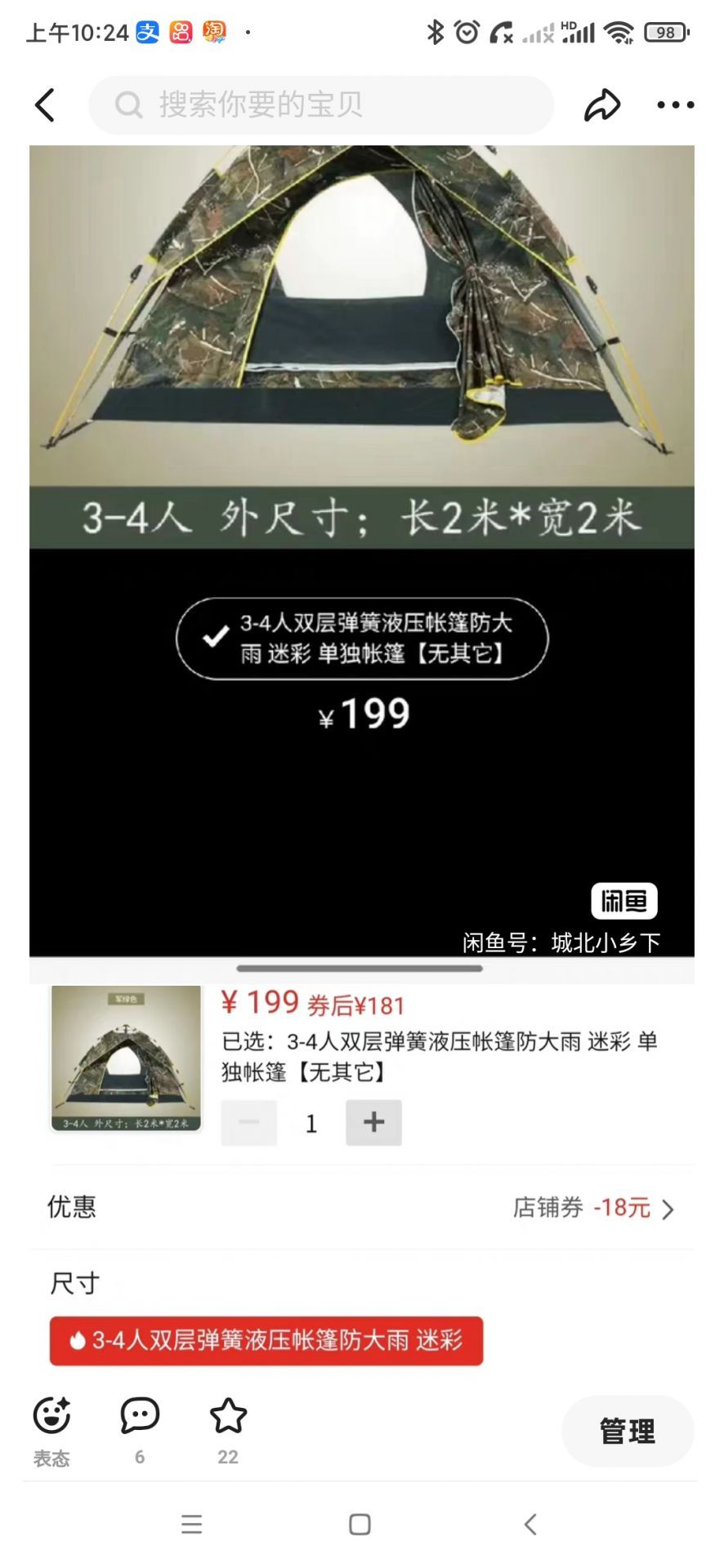Go to the system home screen

[360, 1524]
